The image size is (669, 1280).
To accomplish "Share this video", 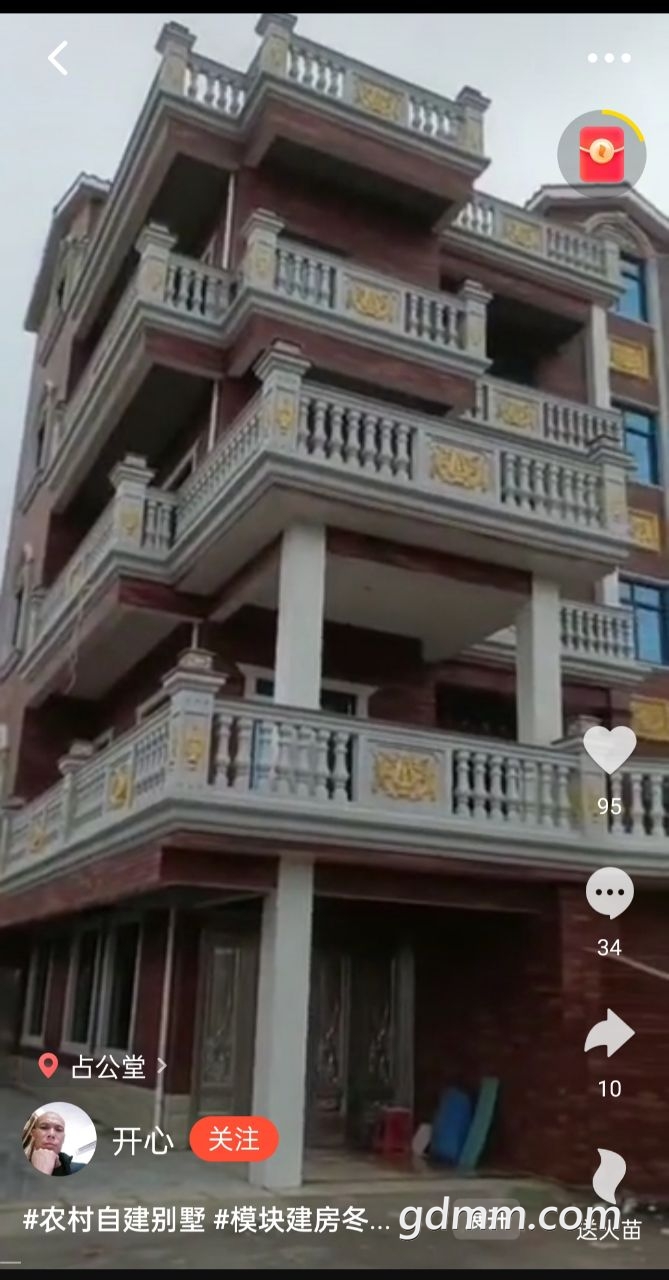I will [x=609, y=1034].
